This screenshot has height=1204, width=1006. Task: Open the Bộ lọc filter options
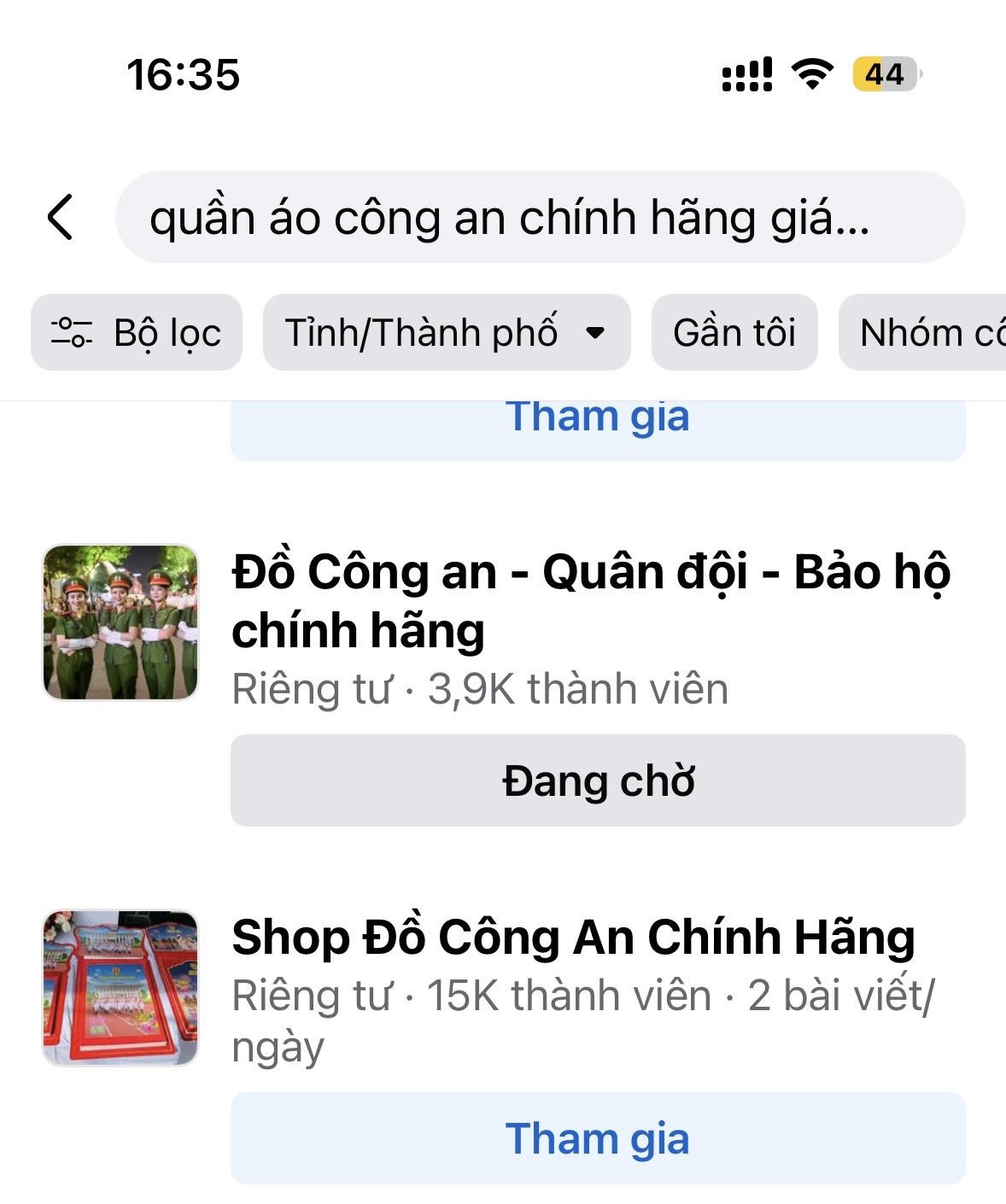[137, 332]
